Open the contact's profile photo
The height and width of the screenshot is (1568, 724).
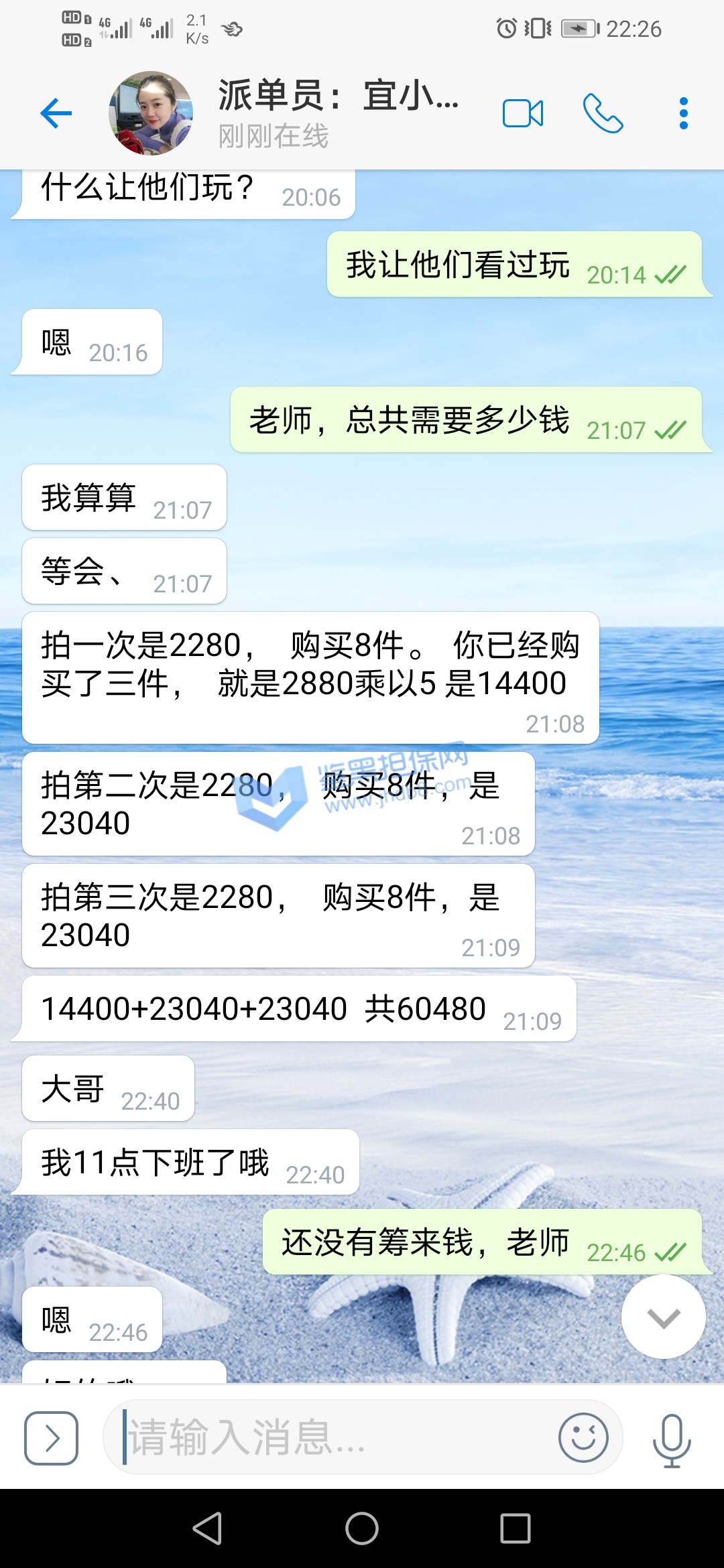tap(151, 113)
